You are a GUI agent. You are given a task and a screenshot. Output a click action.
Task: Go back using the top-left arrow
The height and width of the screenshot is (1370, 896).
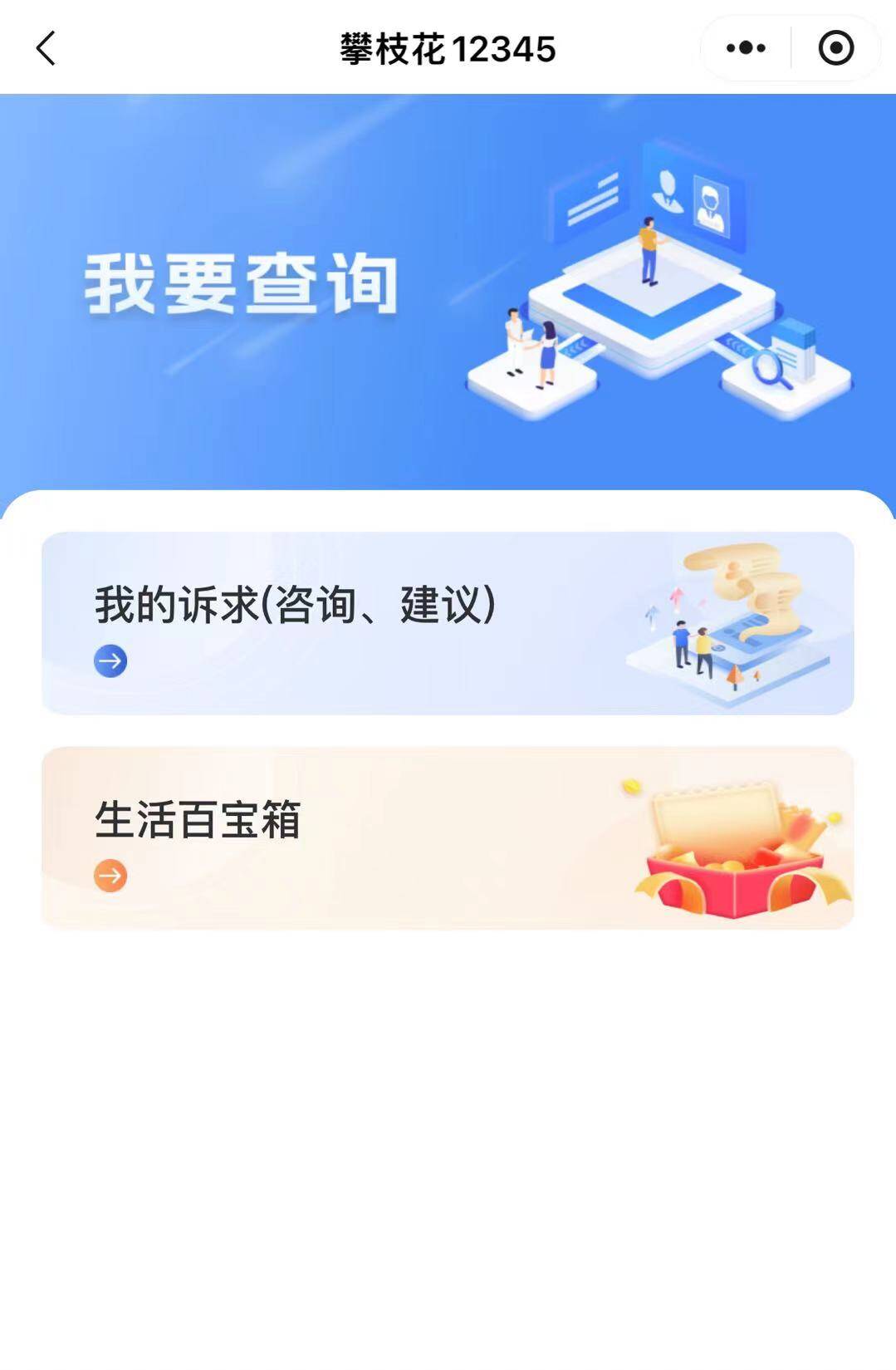pos(47,48)
